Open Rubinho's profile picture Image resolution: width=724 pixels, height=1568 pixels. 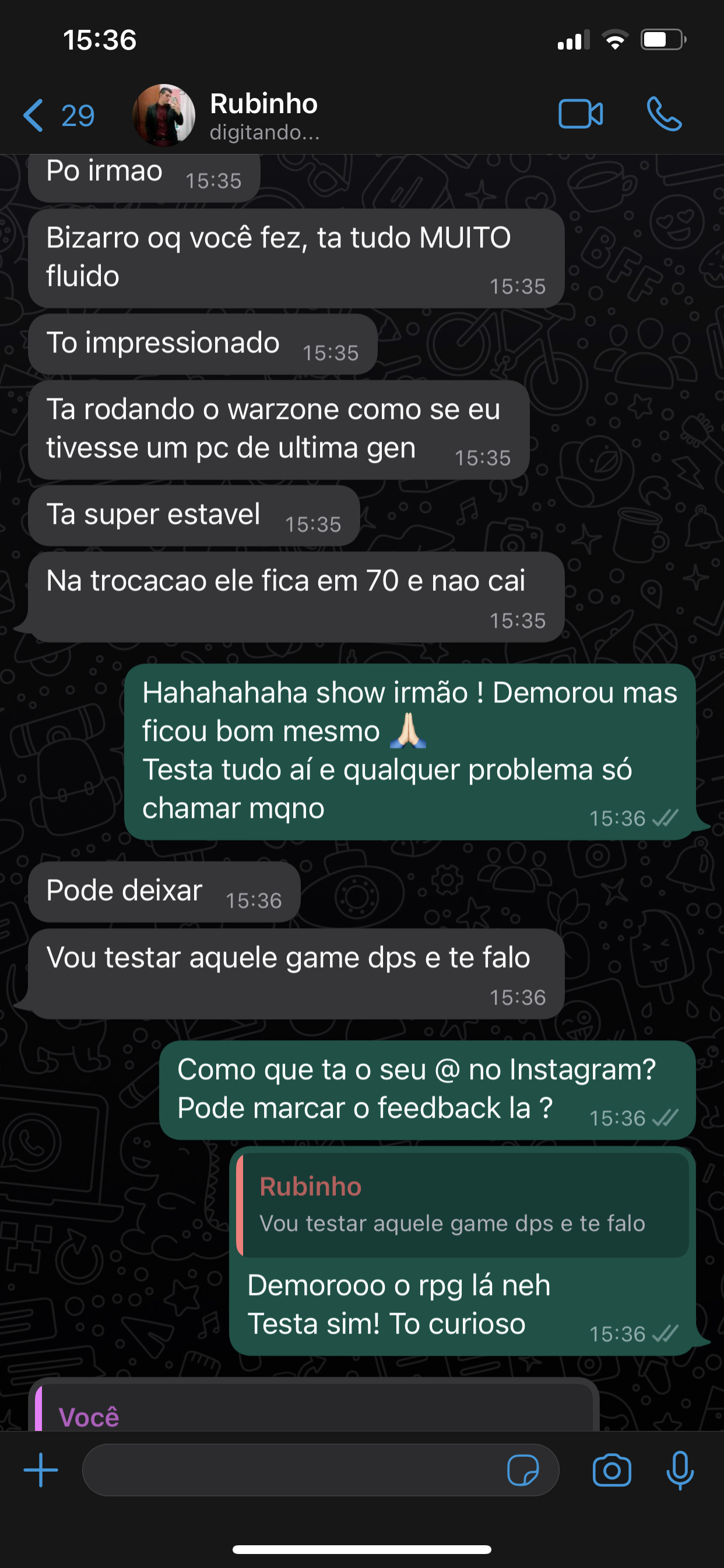tap(163, 116)
